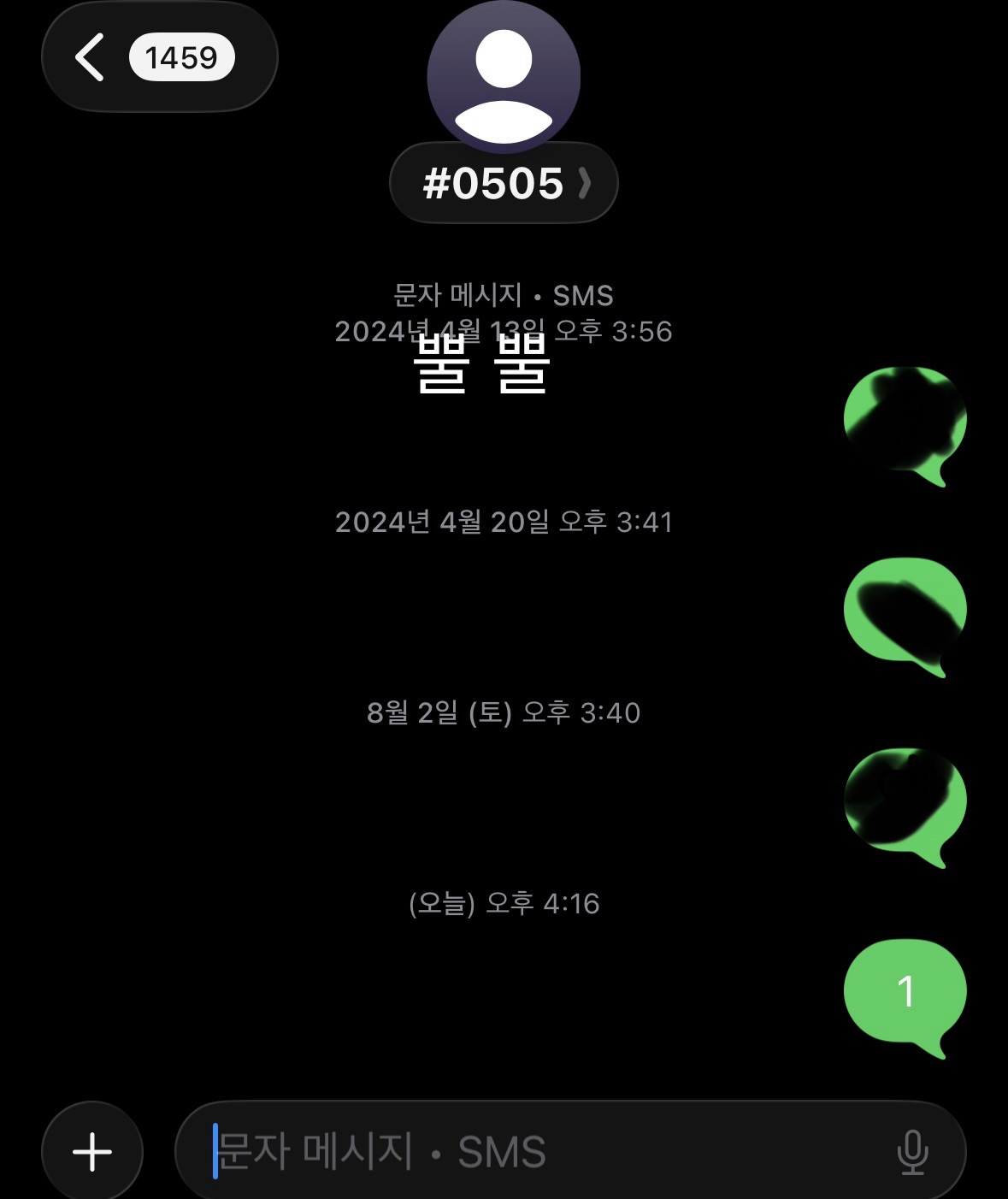Tap the 문자 메시지 • SMS header label
The image size is (1008, 1199).
click(x=504, y=295)
